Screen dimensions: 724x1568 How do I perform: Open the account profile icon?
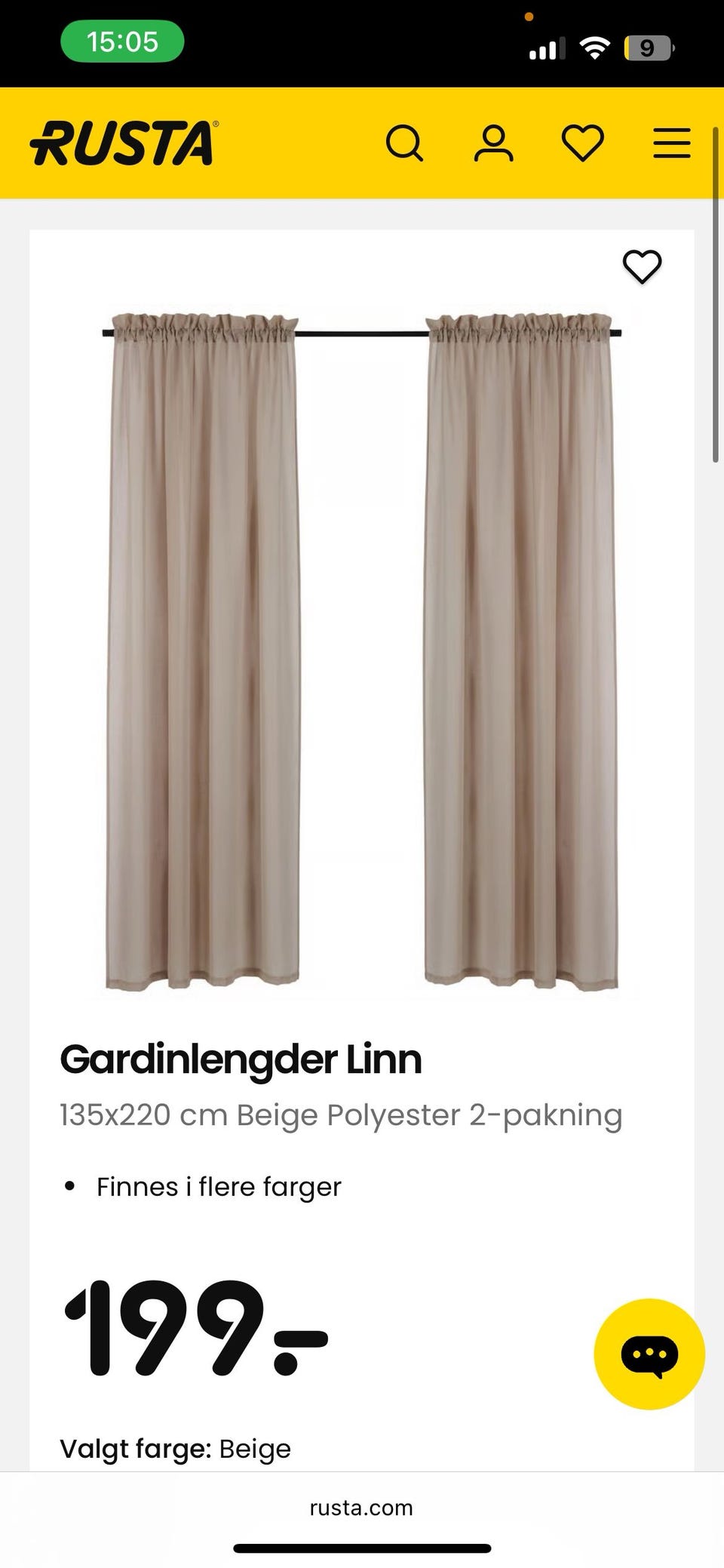[494, 143]
